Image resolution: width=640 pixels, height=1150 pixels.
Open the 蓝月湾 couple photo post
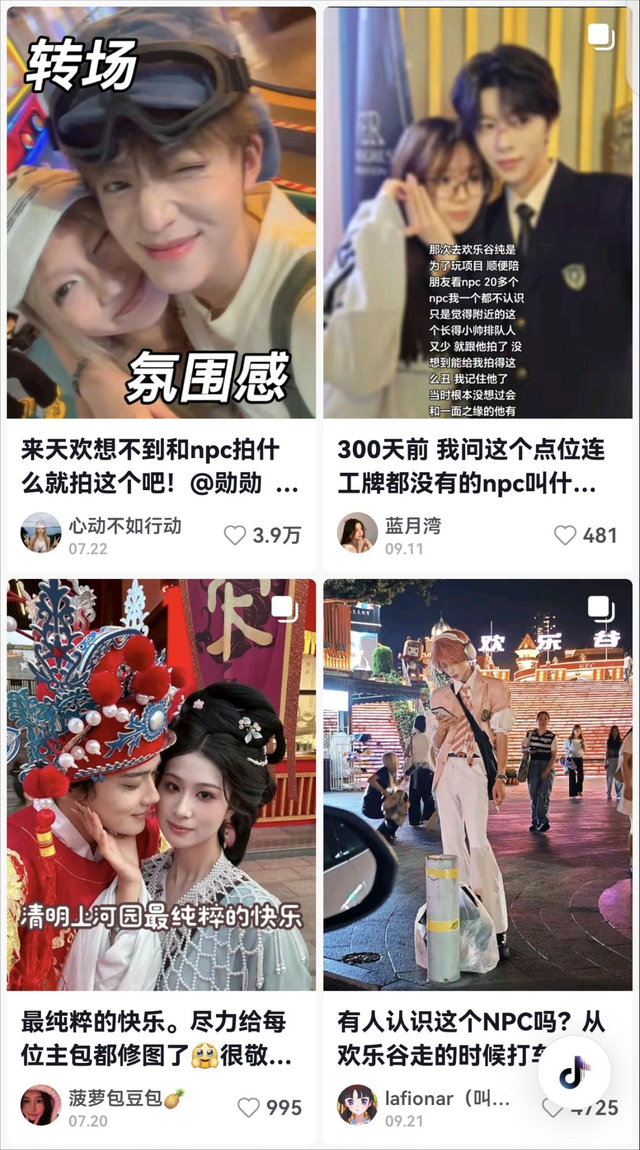tap(478, 212)
